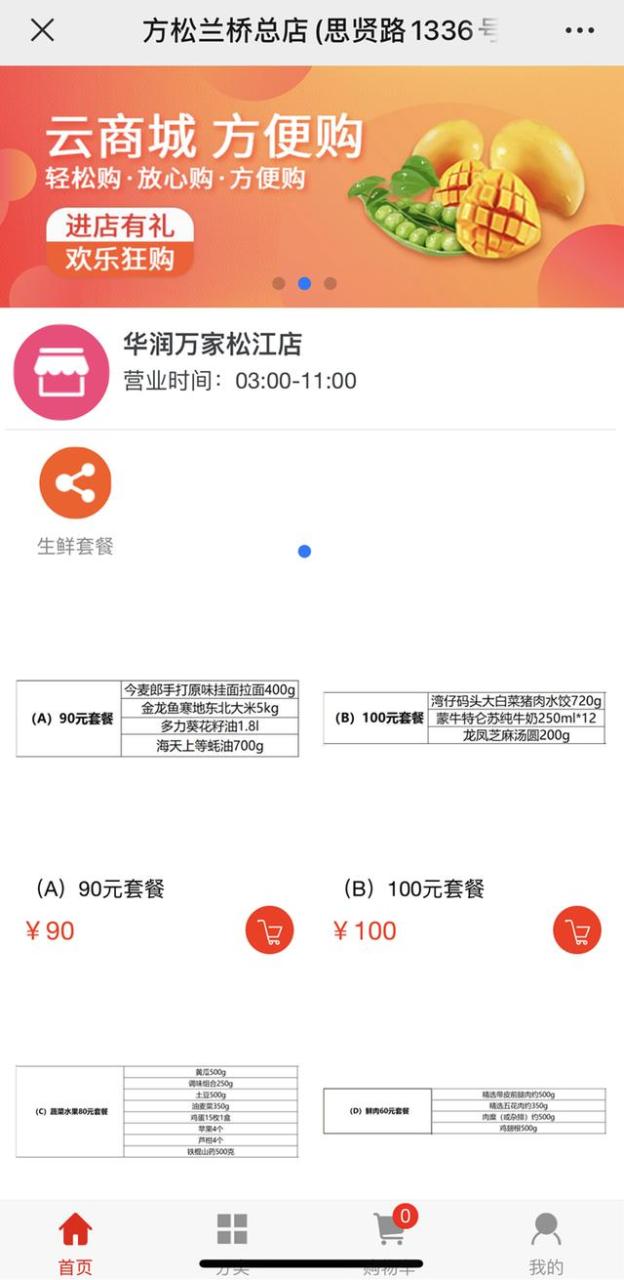Switch to the 我的 profile tab
624x1280 pixels.
point(546,1240)
